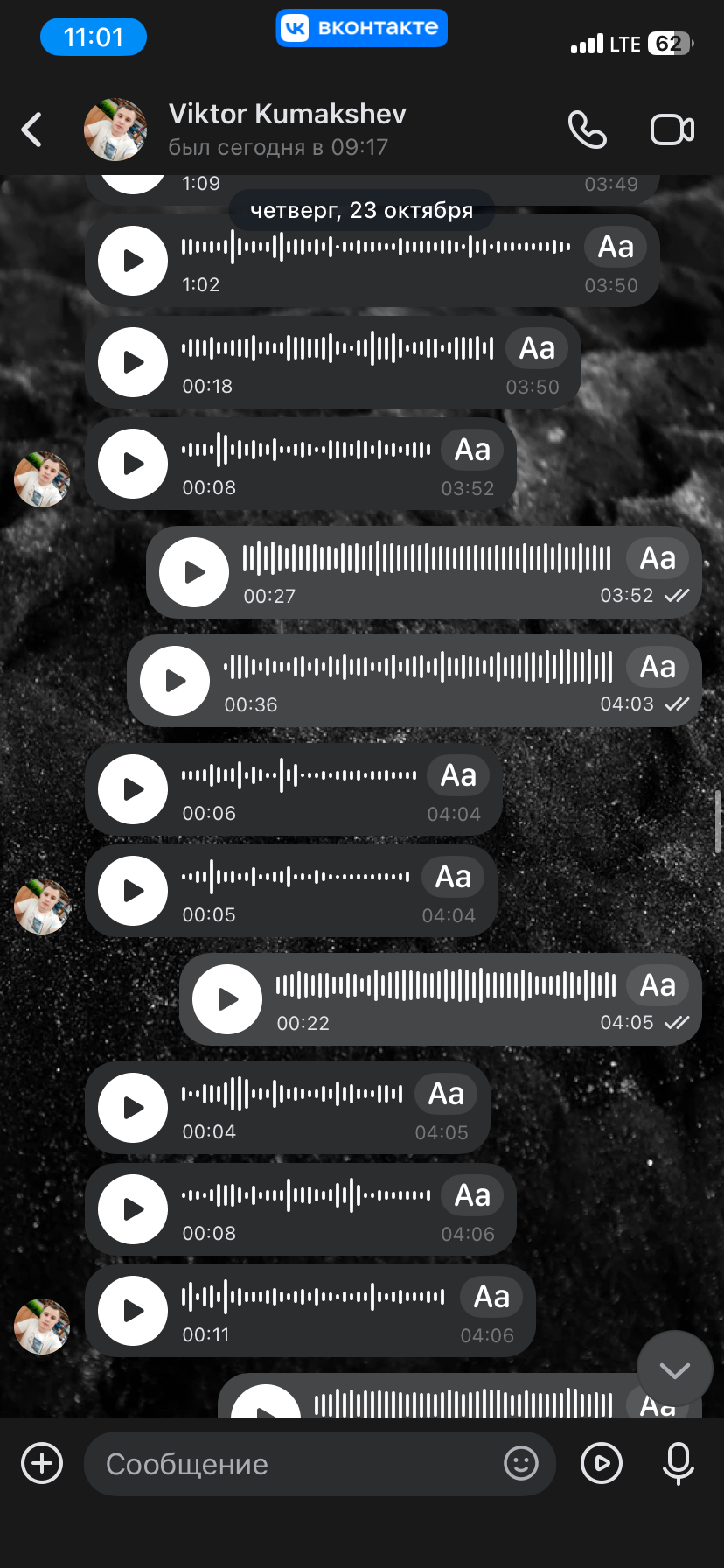
Task: Record a voice message with the microphone
Action: point(678,1463)
